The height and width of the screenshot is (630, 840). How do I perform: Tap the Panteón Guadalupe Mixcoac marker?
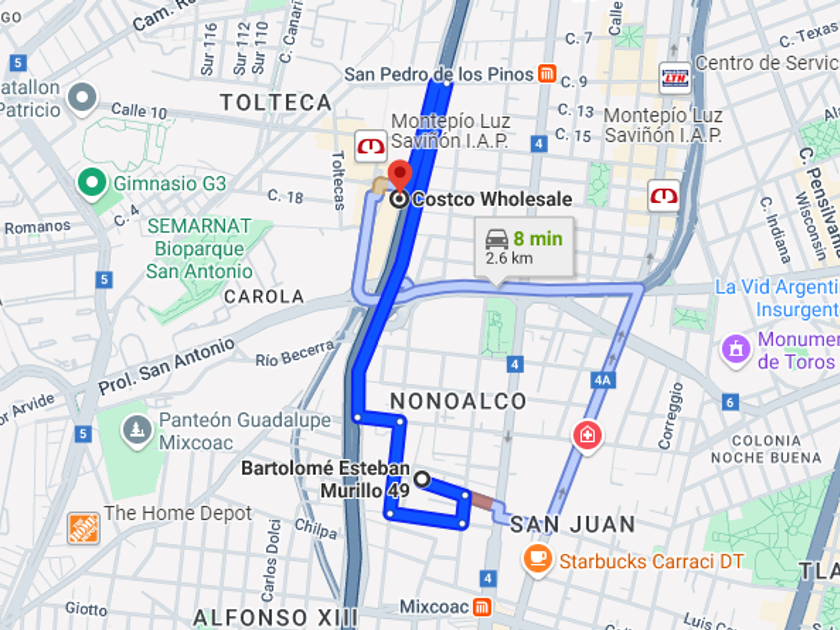(137, 430)
